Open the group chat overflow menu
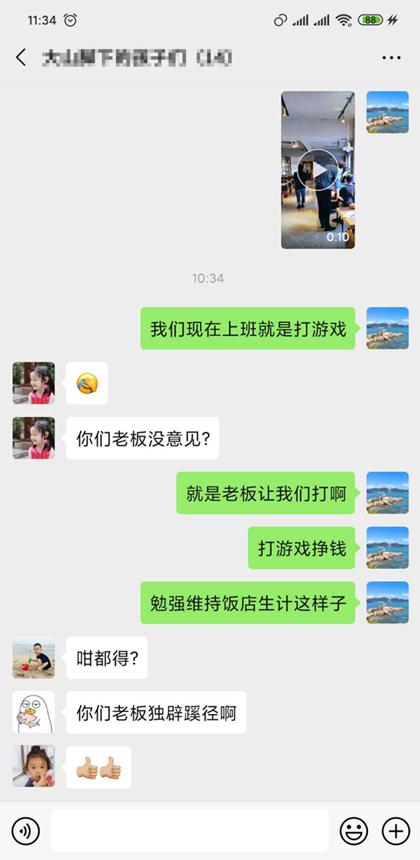The width and height of the screenshot is (420, 860). tap(391, 58)
